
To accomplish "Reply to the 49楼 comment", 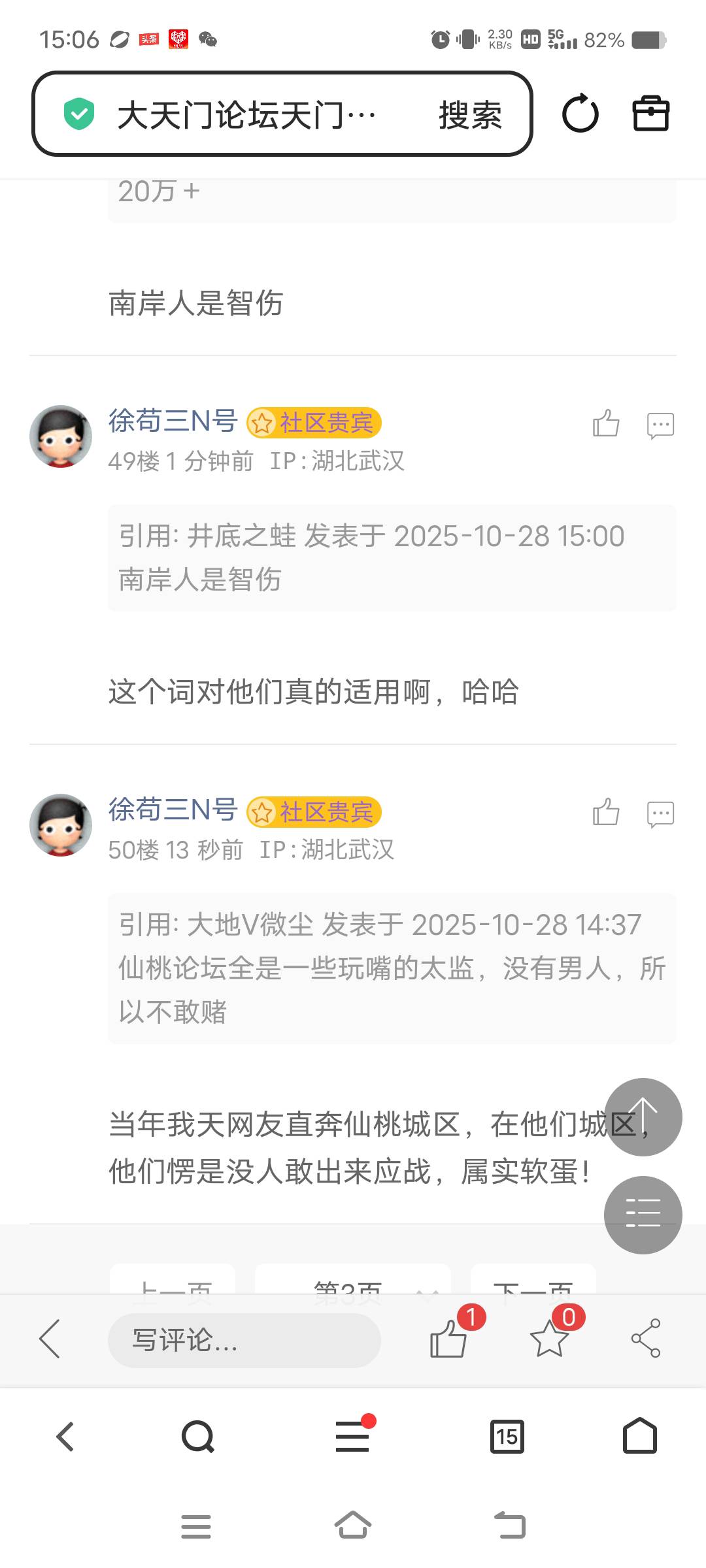I will point(660,425).
